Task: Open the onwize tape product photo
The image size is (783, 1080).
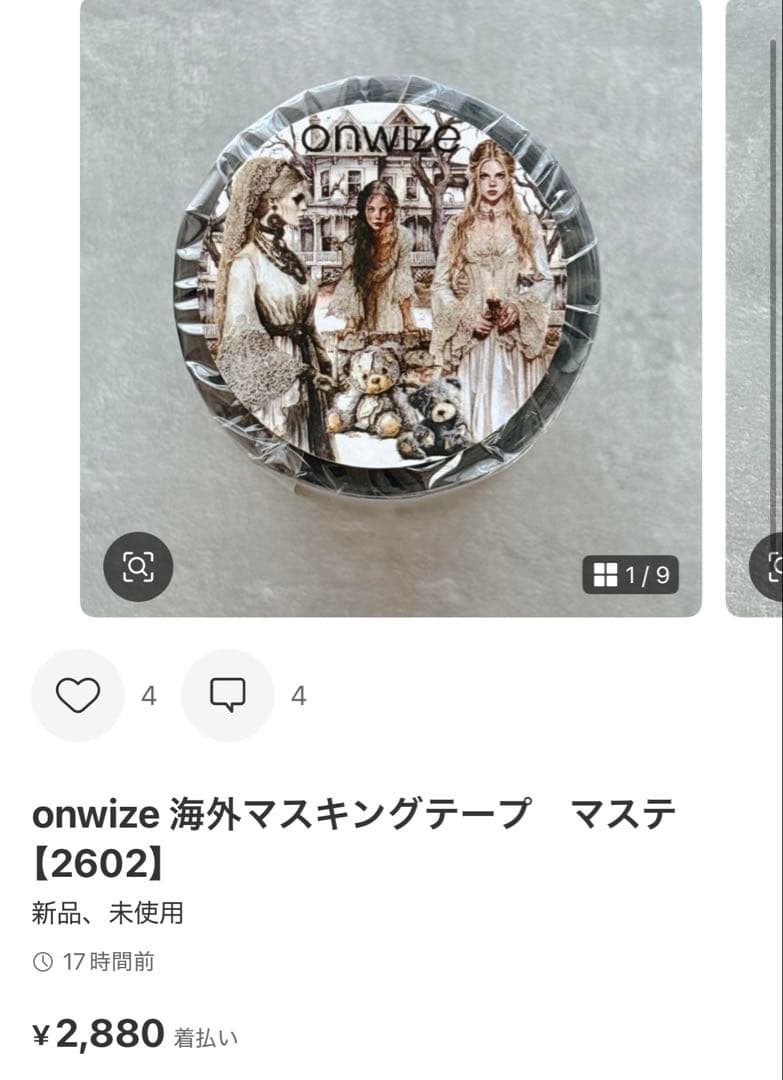Action: [390, 290]
